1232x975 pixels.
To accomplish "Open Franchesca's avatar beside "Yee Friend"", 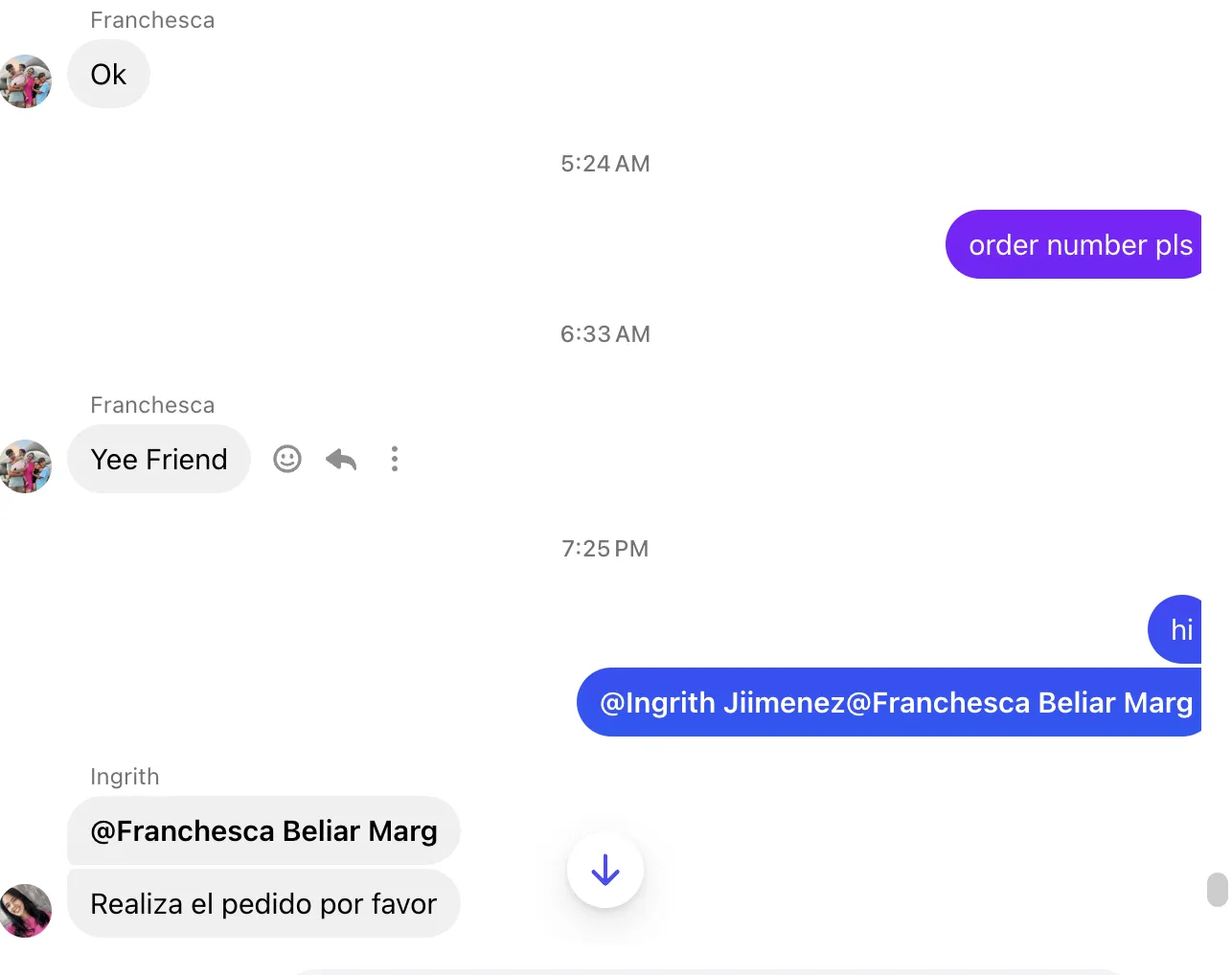I will pyautogui.click(x=26, y=466).
